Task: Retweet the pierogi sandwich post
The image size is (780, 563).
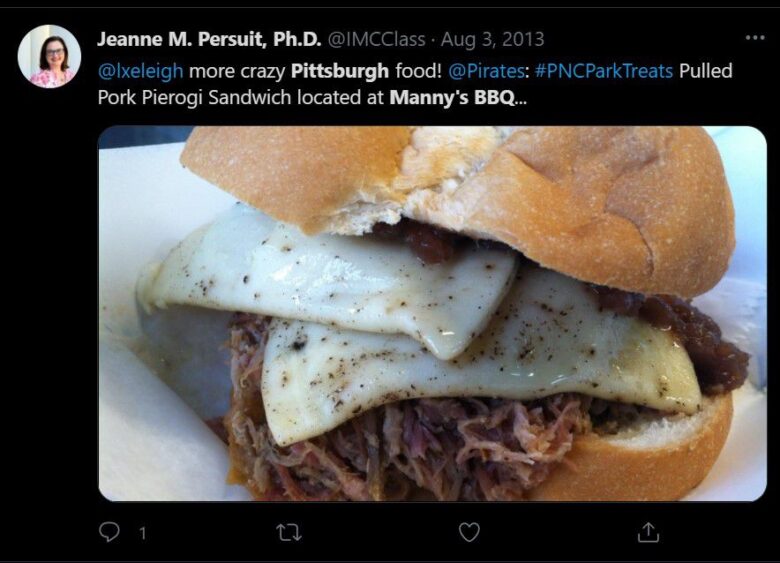Action: tap(289, 532)
